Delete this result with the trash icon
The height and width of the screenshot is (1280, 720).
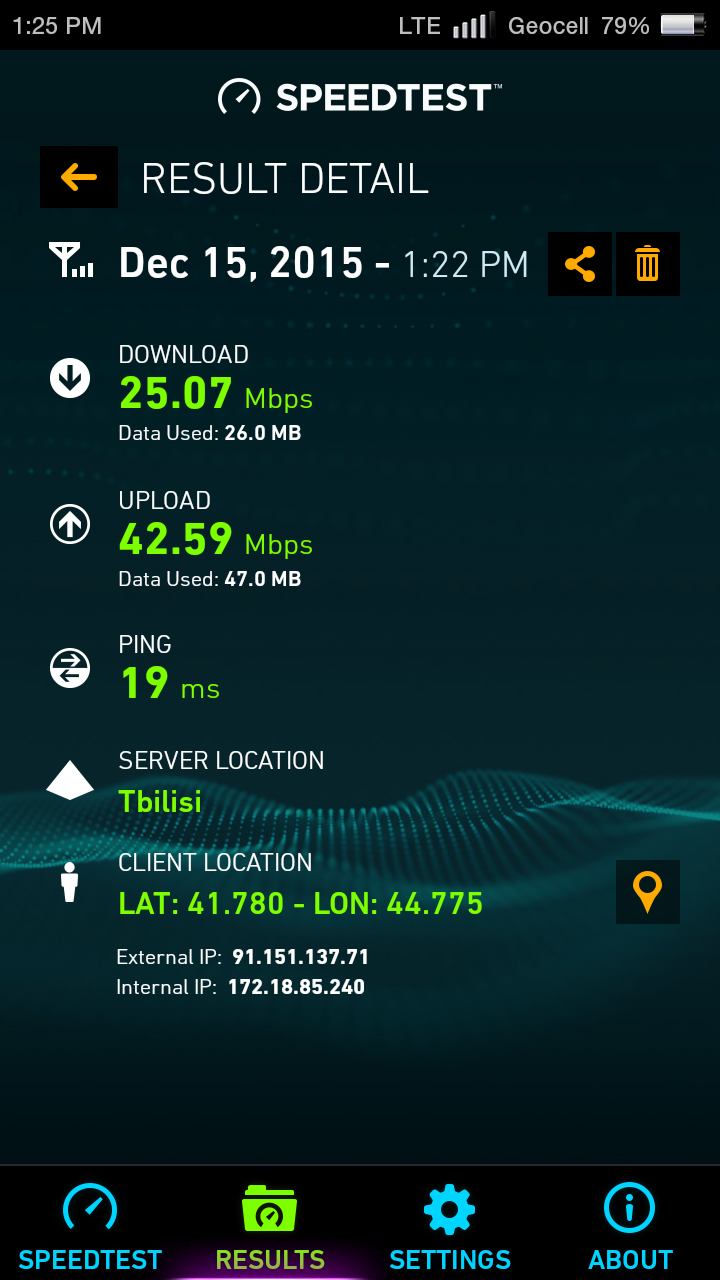pyautogui.click(x=648, y=264)
